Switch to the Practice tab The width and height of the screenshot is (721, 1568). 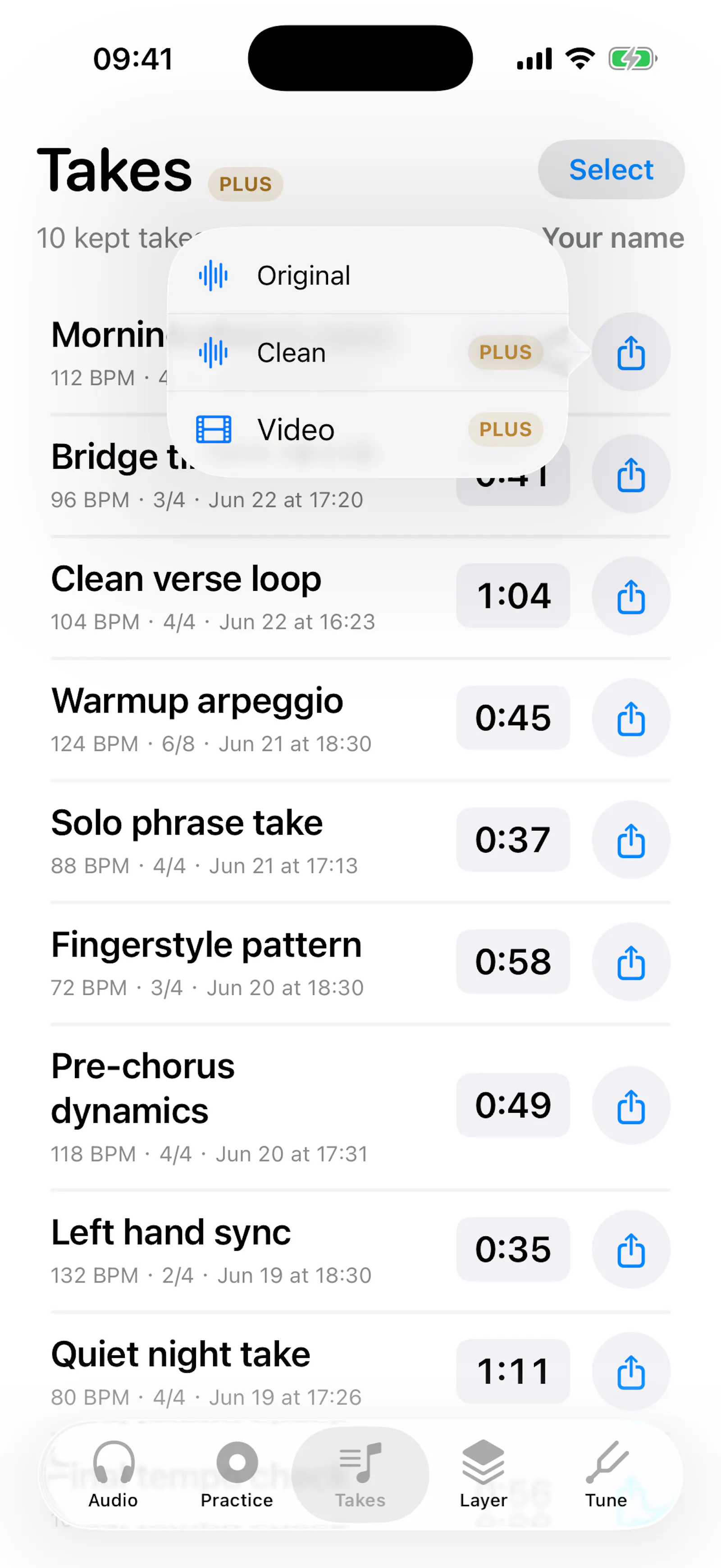click(x=237, y=1474)
